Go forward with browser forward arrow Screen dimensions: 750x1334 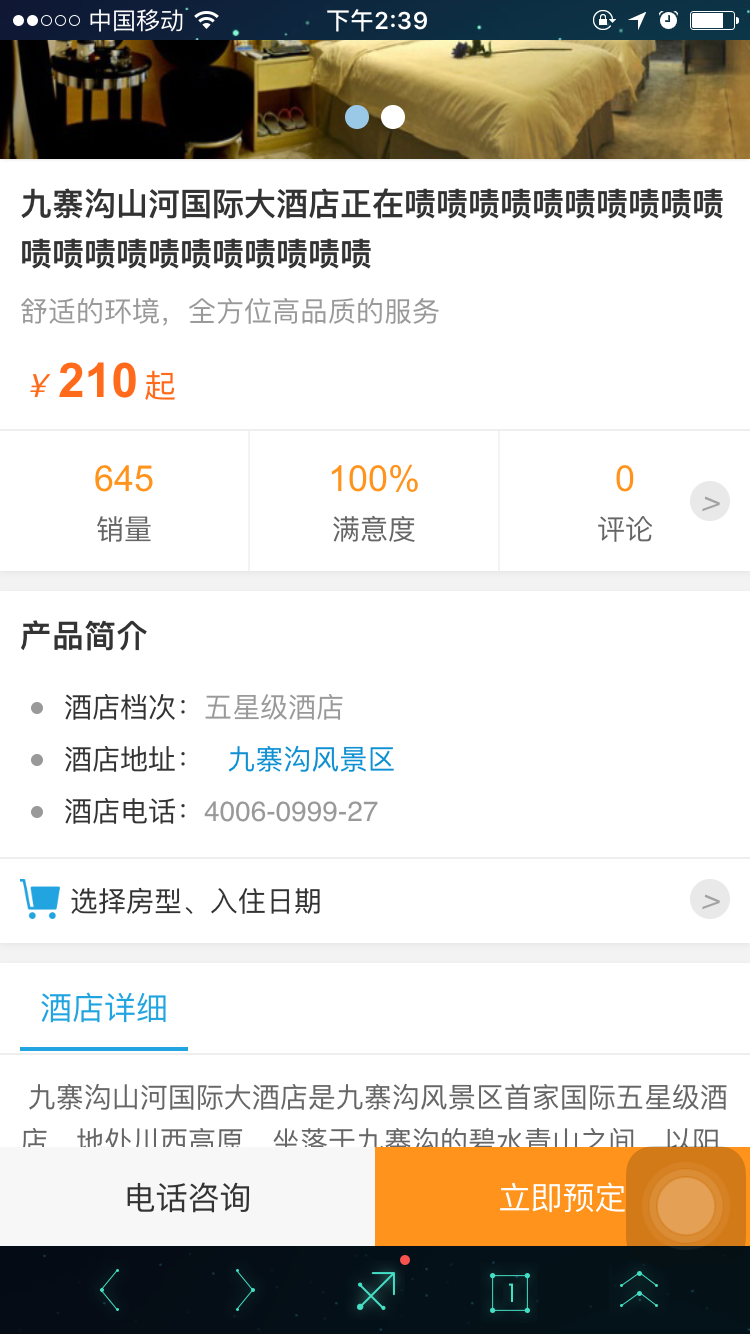[243, 1290]
